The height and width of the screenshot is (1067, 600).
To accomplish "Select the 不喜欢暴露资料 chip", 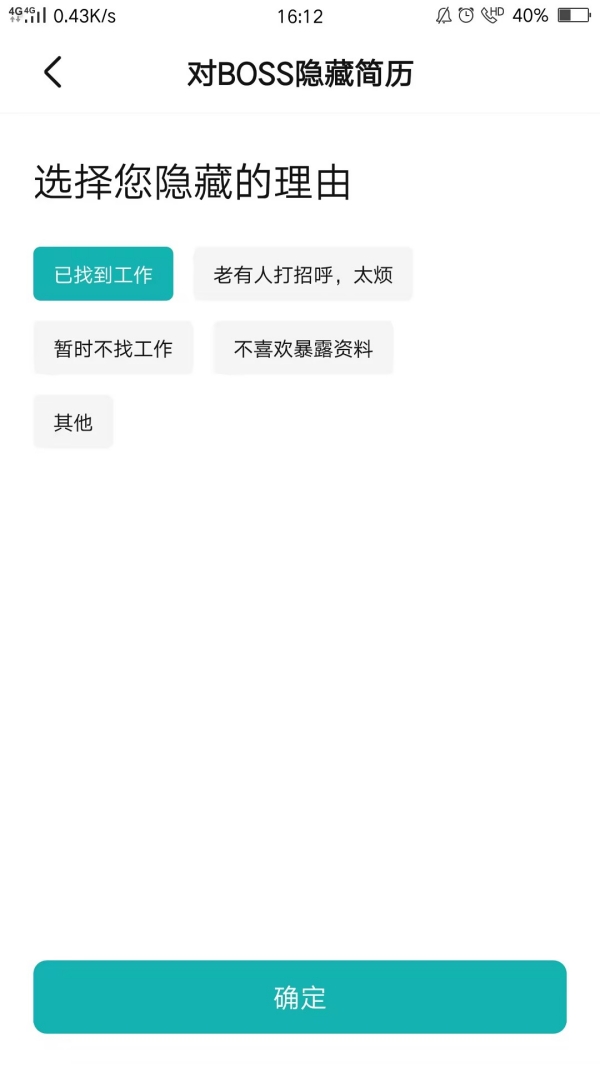I will click(303, 348).
